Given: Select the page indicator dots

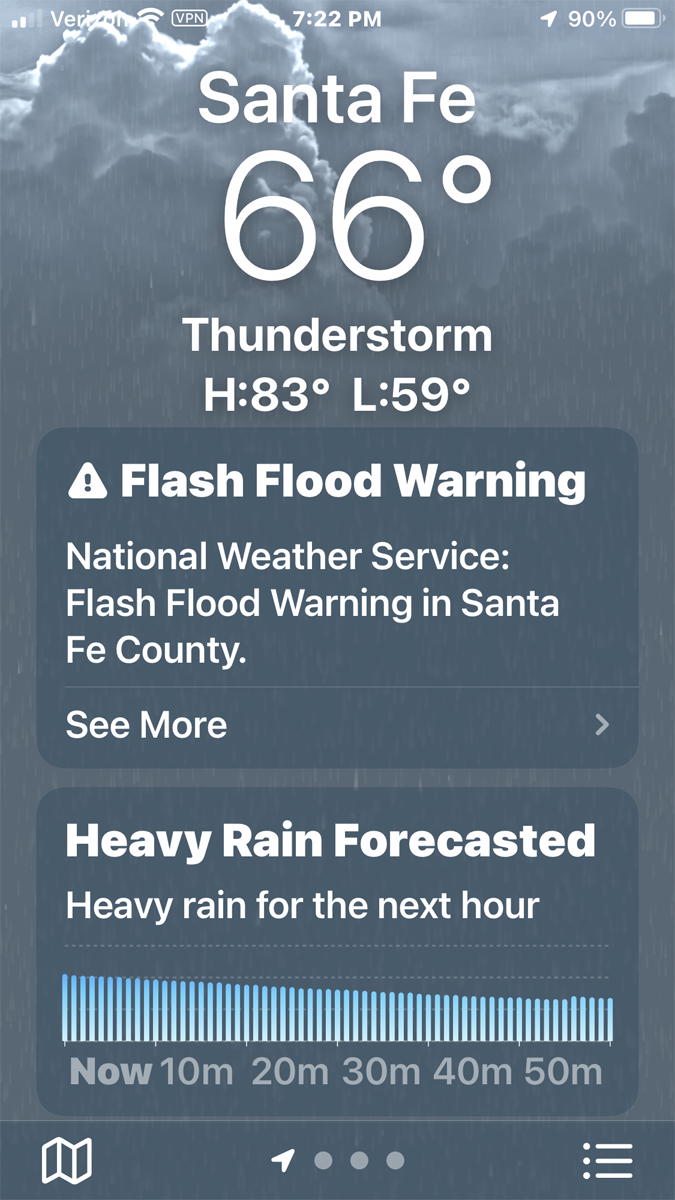Looking at the screenshot, I should [x=338, y=1161].
